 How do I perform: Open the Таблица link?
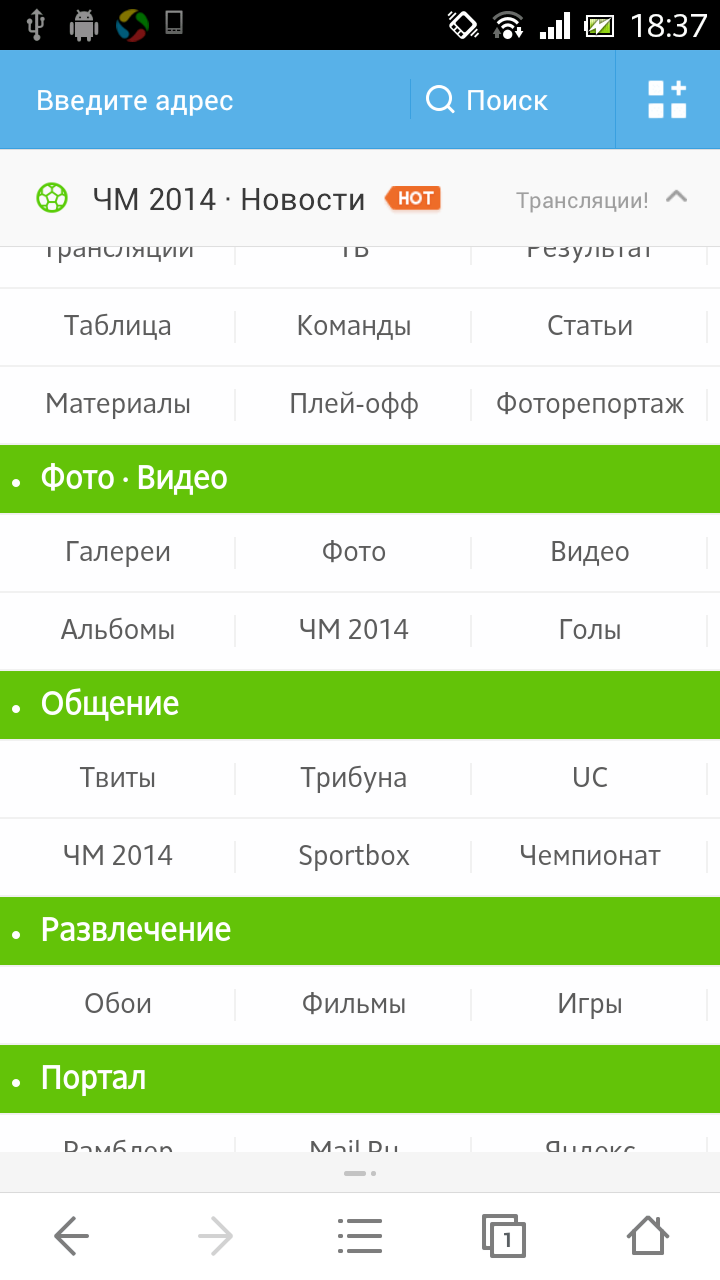click(118, 326)
